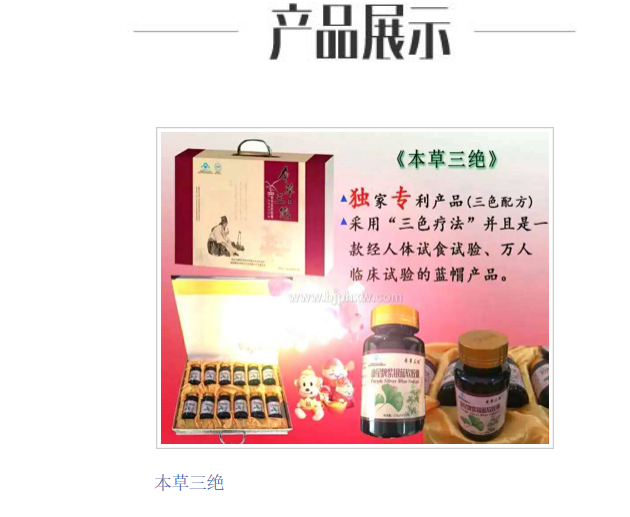Screen dimensions: 630x517
Task: Open the 本草三绝 product image
Action: pyautogui.click(x=354, y=288)
